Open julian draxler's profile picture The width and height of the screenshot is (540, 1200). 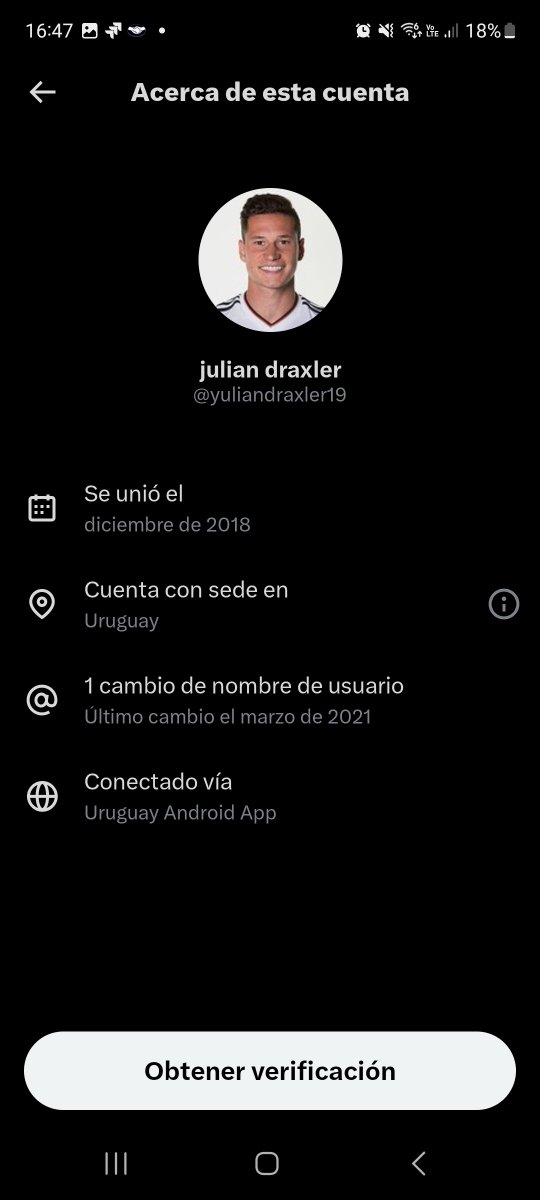click(x=270, y=260)
